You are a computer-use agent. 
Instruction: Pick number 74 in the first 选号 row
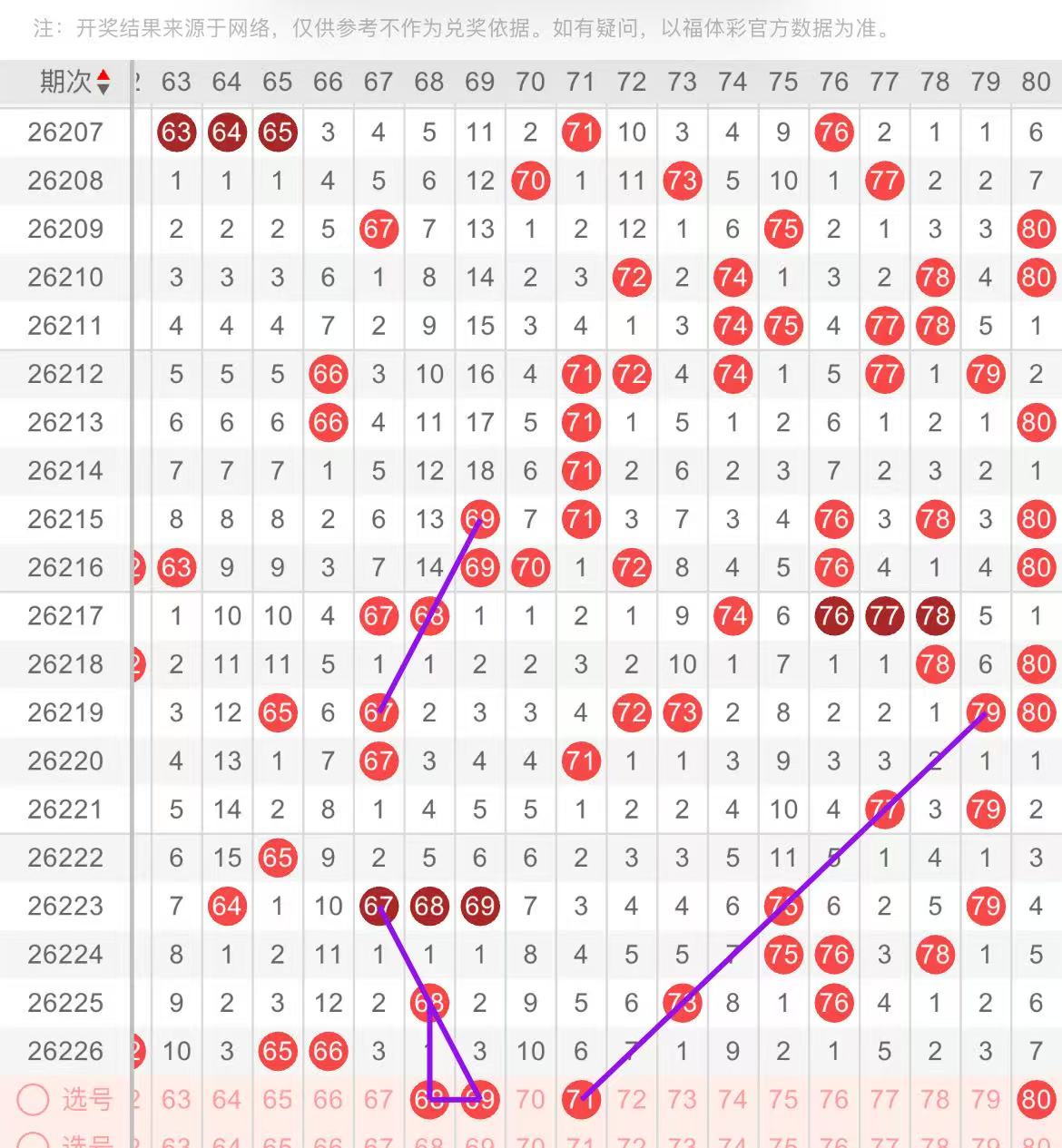coord(733,1100)
